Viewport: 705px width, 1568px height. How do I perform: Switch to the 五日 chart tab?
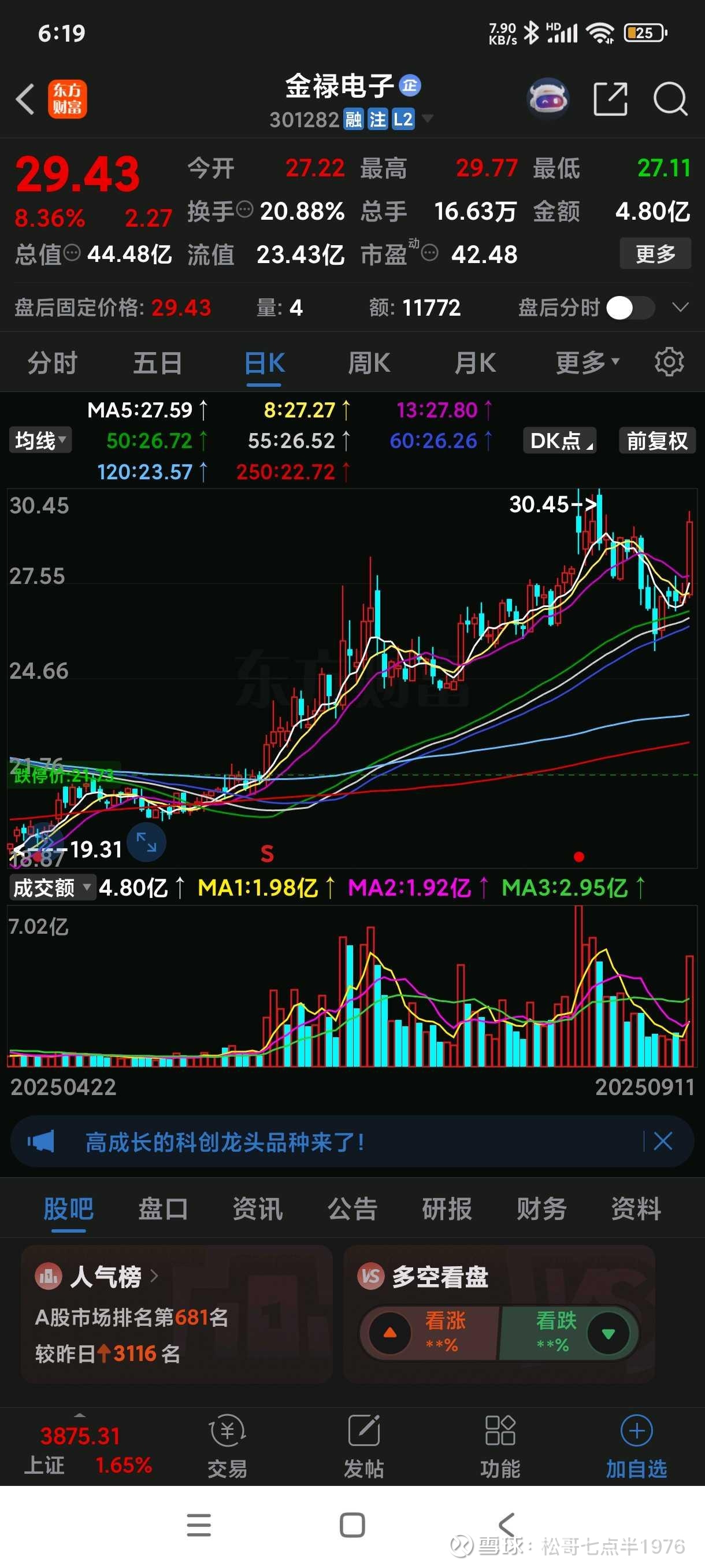coord(157,364)
